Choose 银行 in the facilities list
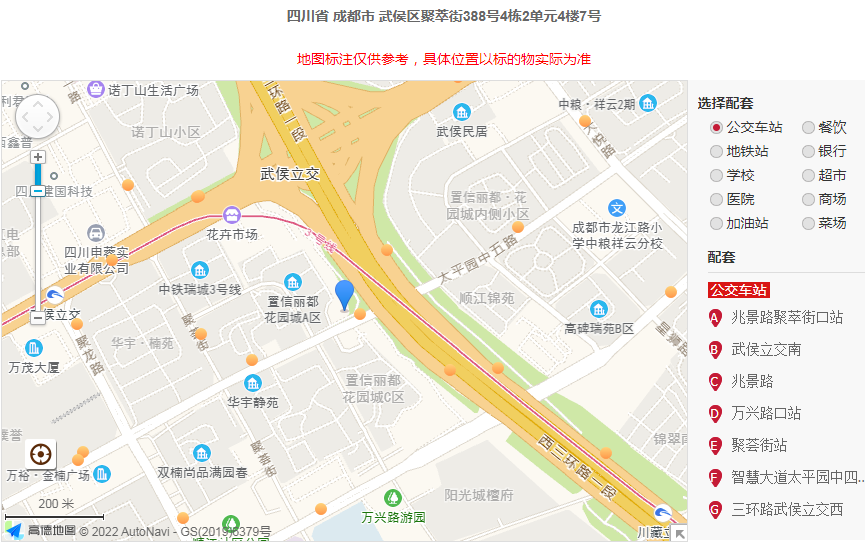Image resolution: width=865 pixels, height=542 pixels. coord(808,151)
